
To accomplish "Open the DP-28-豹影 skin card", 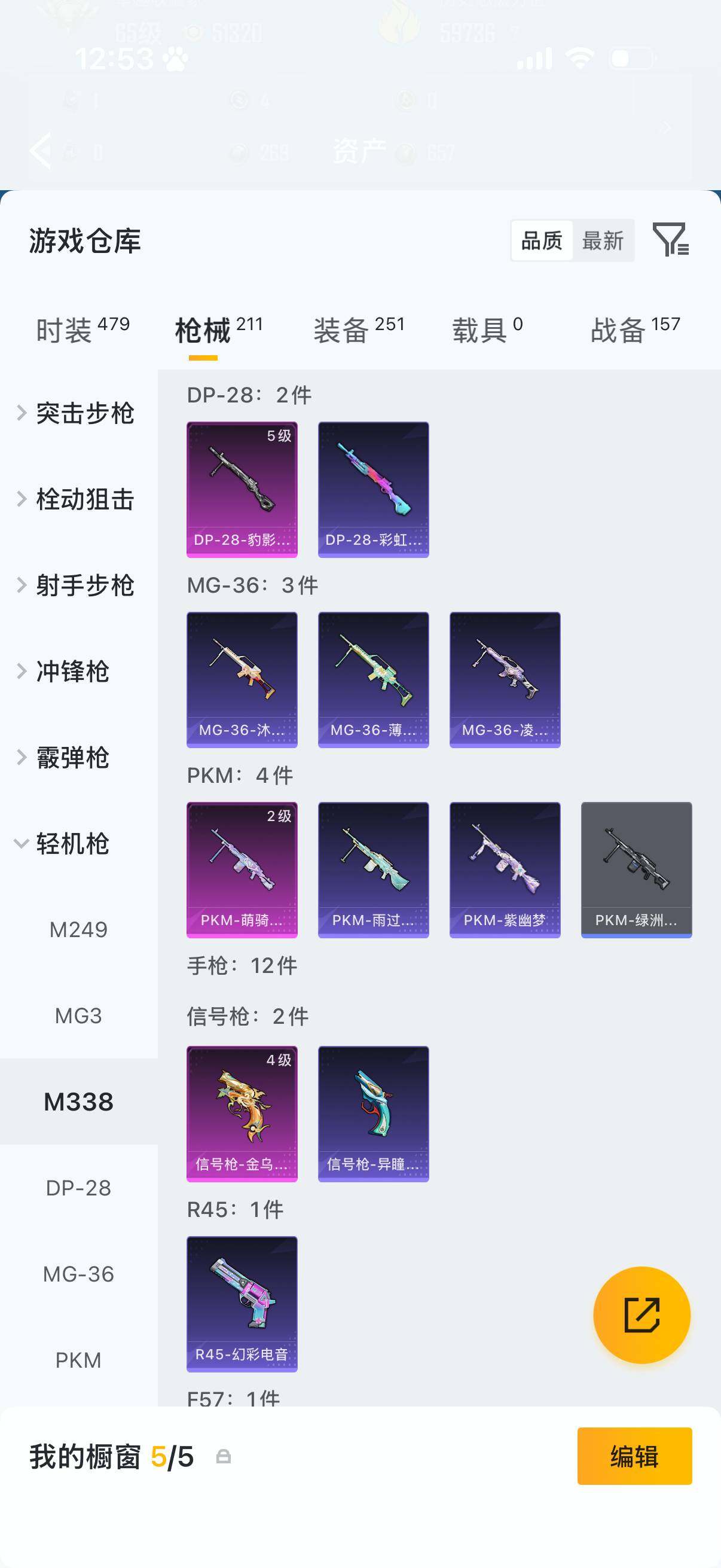I will coord(242,489).
